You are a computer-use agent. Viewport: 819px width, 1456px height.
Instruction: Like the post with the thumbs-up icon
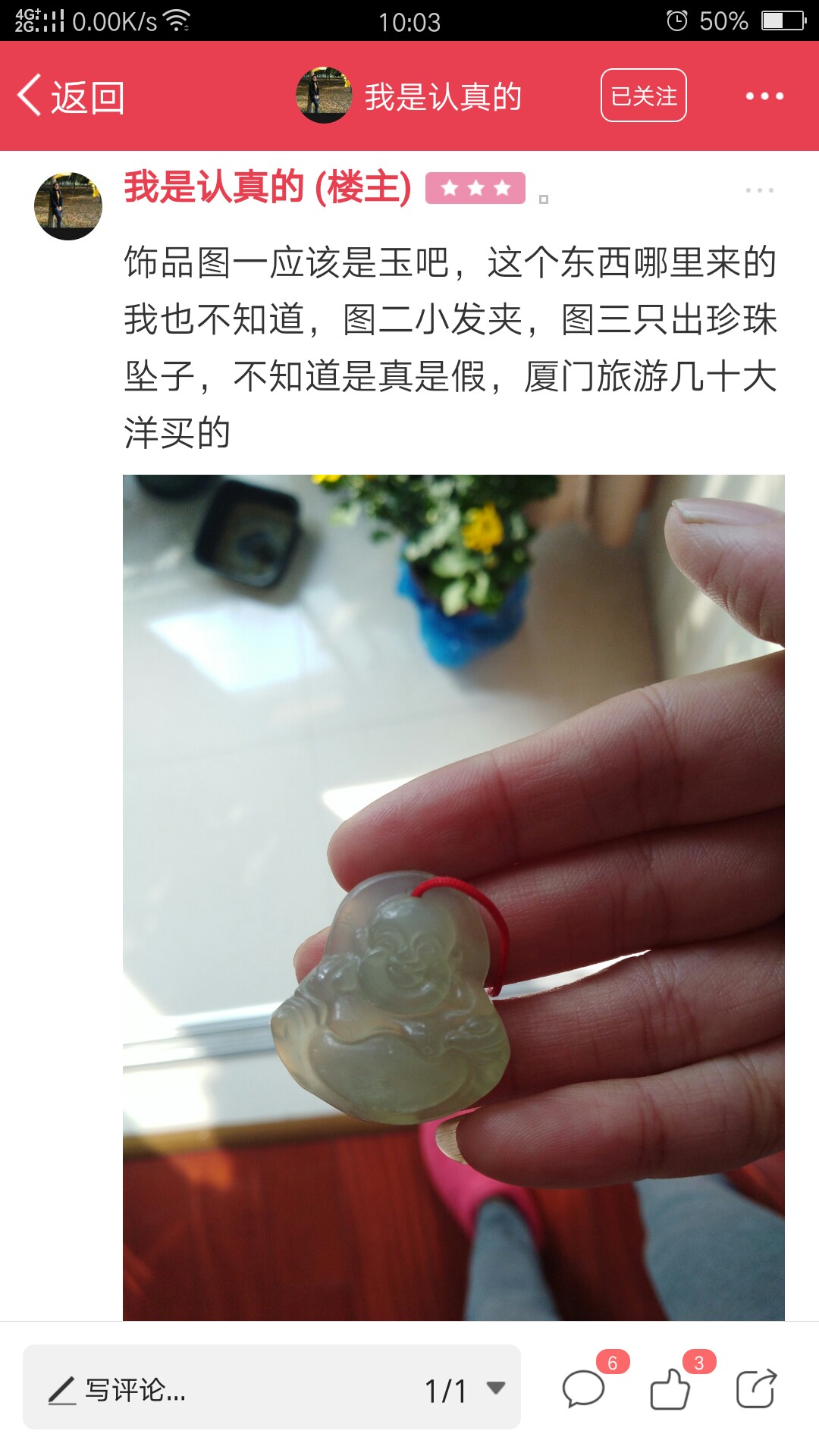coord(671,1387)
